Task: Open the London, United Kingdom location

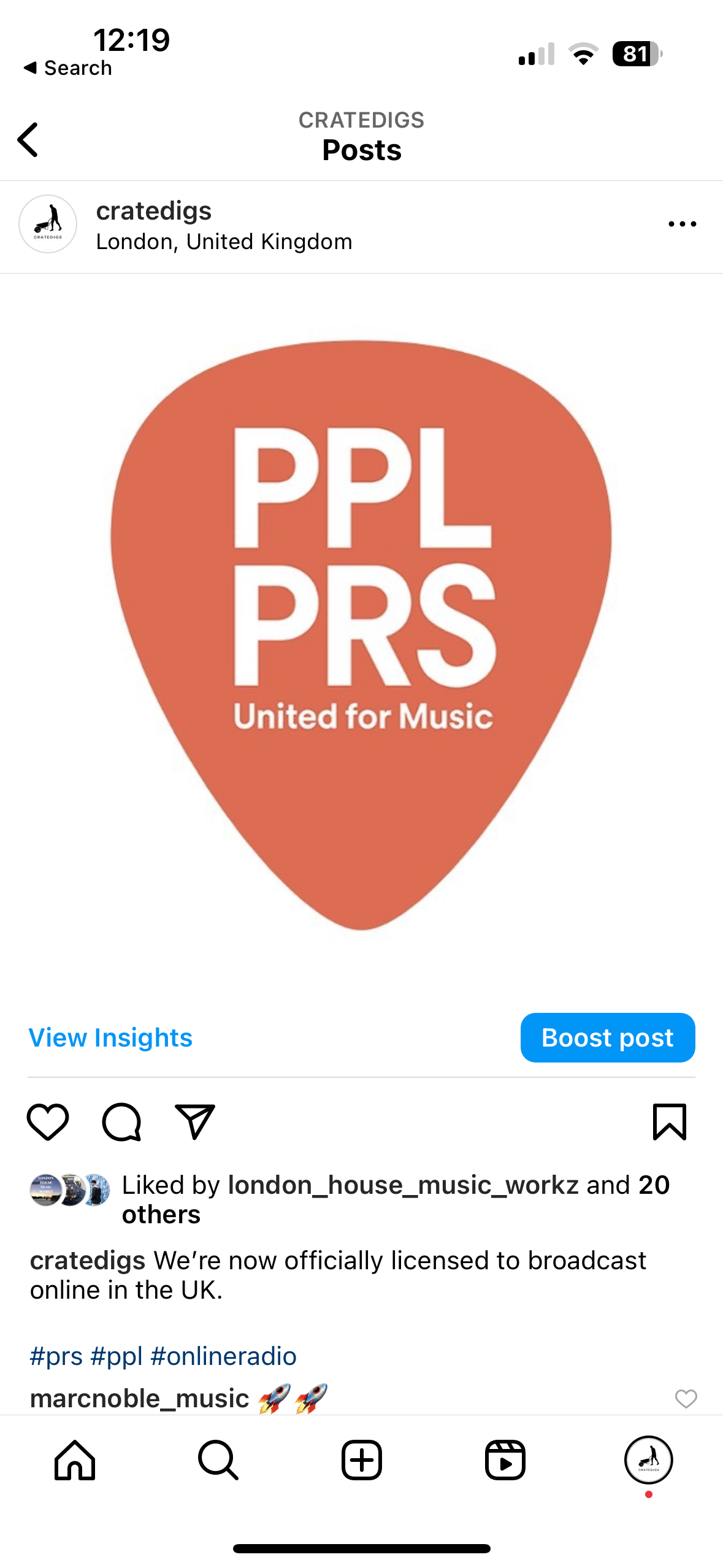Action: (x=224, y=242)
